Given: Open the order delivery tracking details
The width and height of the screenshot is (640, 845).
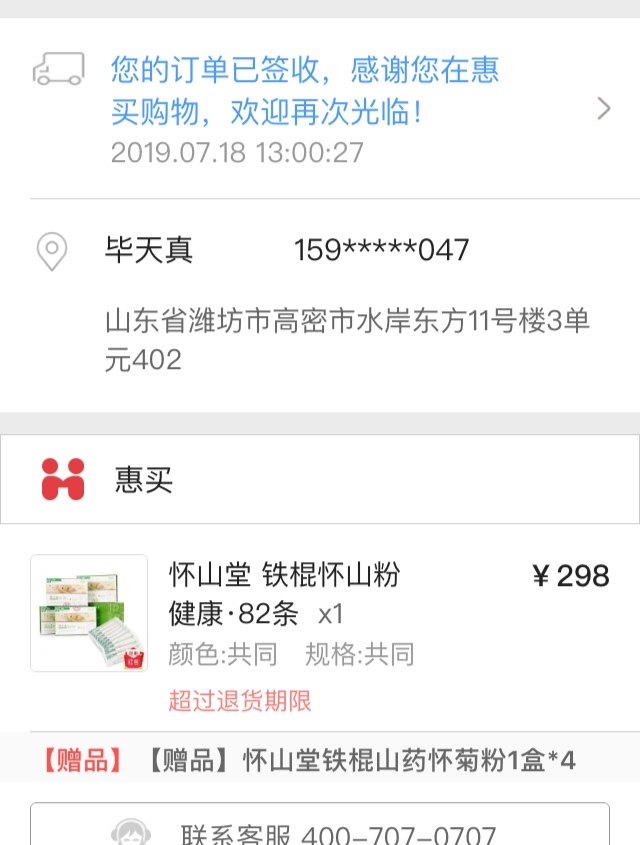Looking at the screenshot, I should pyautogui.click(x=320, y=108).
